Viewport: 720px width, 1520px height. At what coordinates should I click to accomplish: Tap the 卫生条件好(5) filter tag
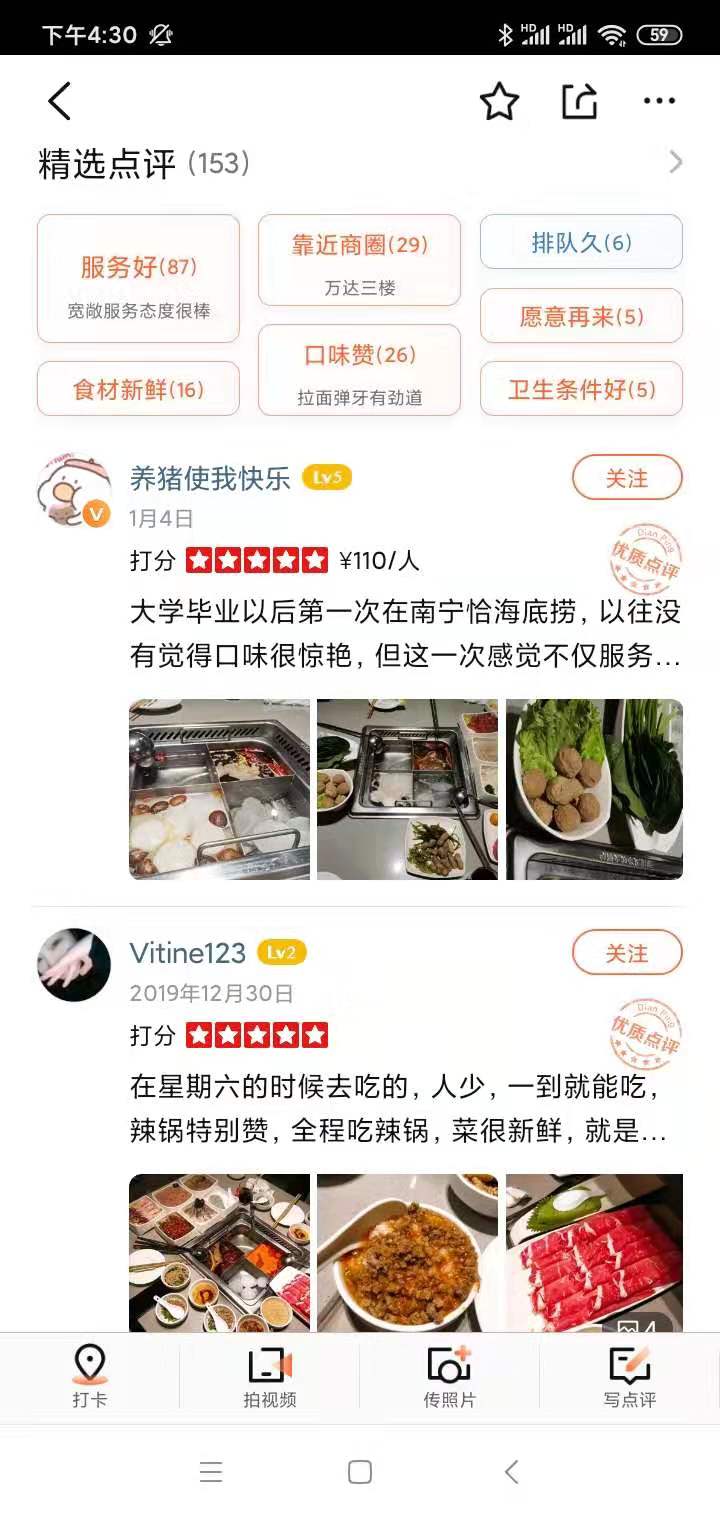[x=581, y=391]
